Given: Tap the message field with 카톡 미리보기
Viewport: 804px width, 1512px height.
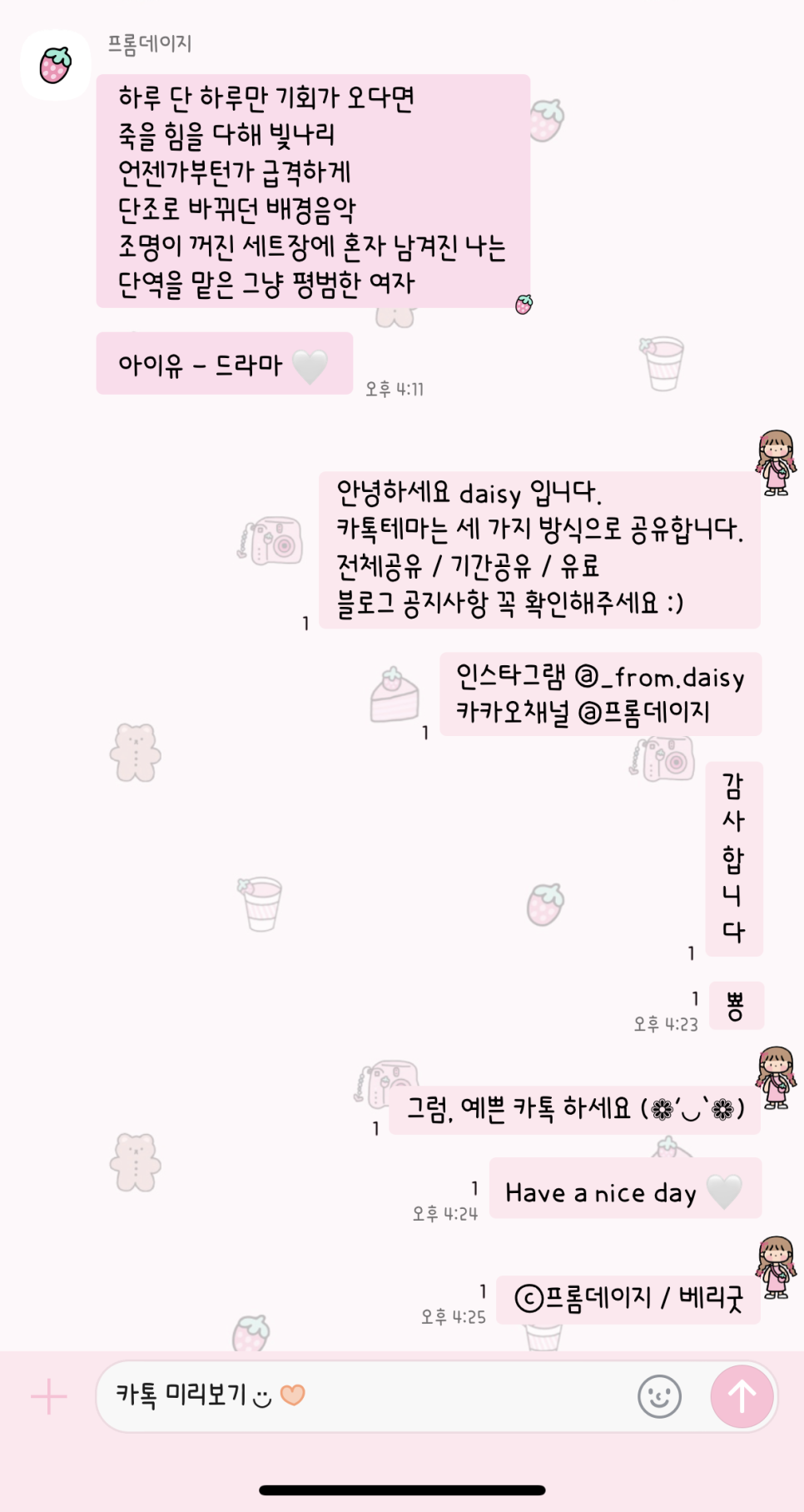Looking at the screenshot, I should click(366, 1396).
